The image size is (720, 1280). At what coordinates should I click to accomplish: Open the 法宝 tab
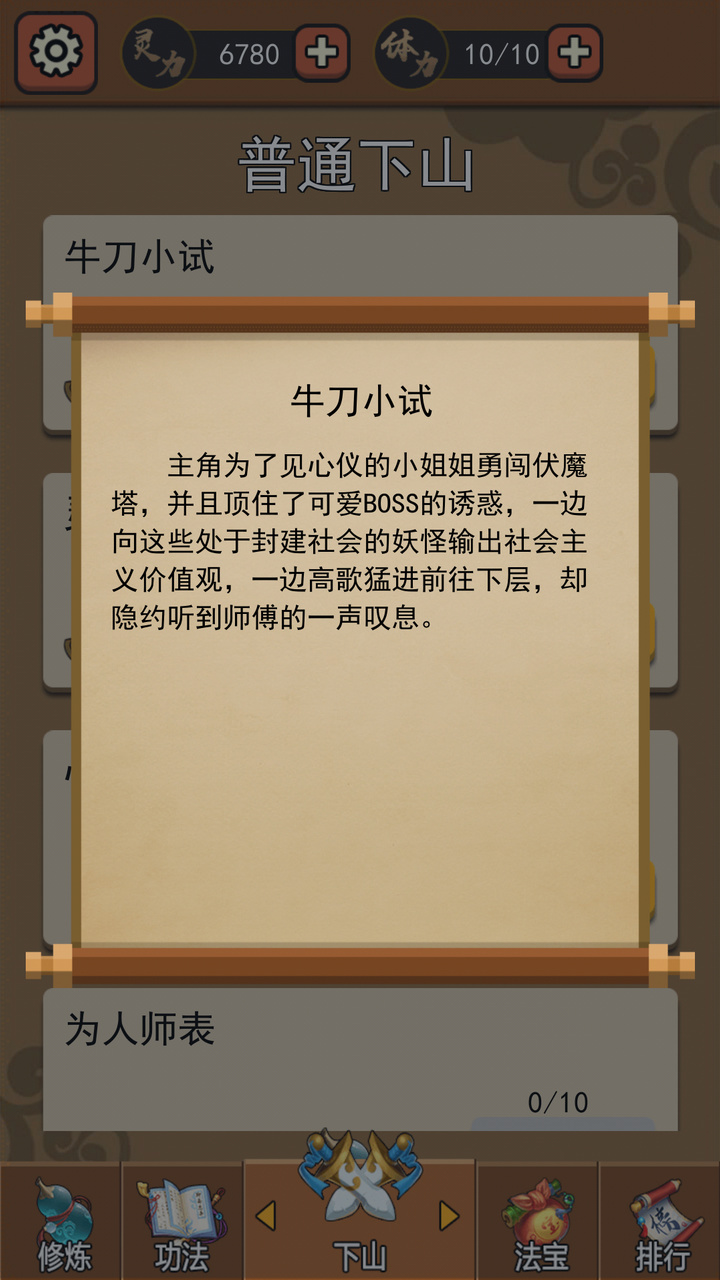click(540, 1222)
